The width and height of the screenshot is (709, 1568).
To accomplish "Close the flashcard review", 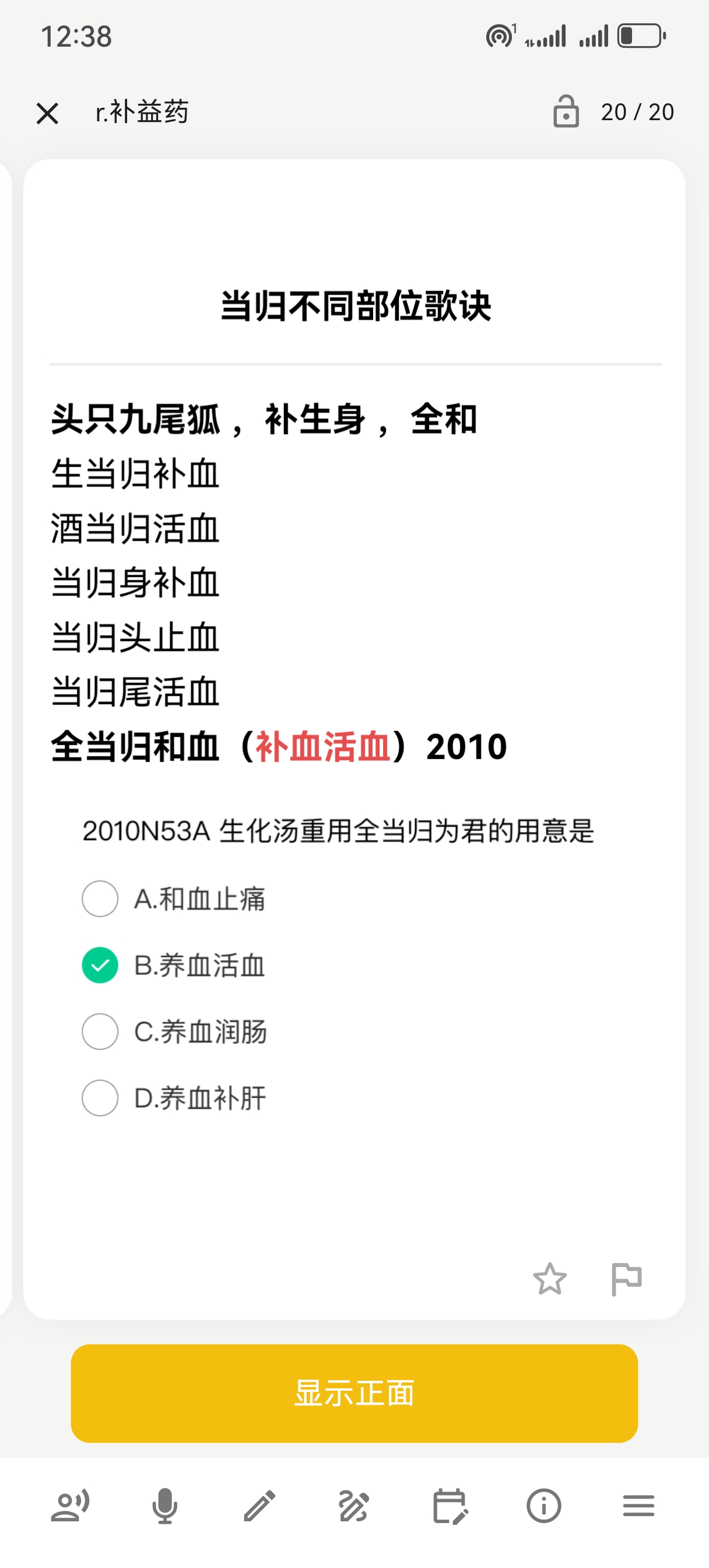I will [x=47, y=113].
